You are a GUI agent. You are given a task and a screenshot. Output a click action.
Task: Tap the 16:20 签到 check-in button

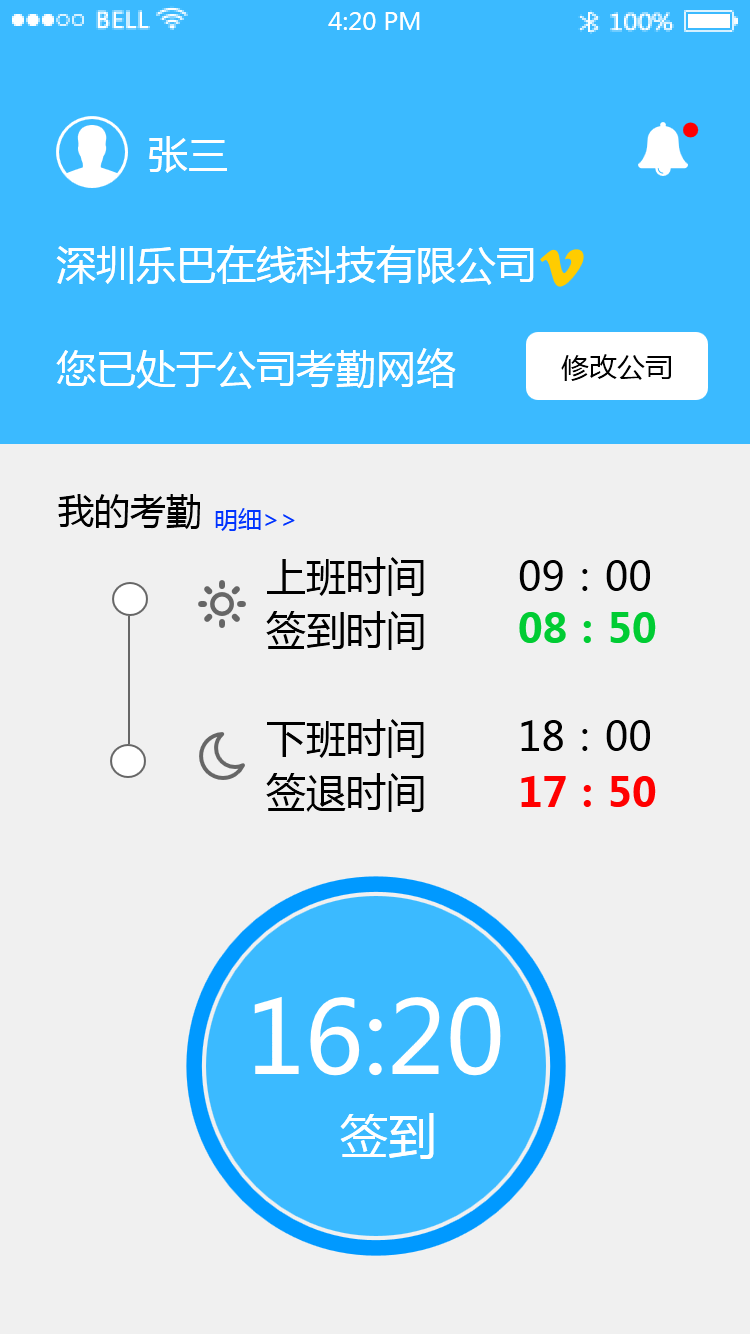tap(376, 1066)
